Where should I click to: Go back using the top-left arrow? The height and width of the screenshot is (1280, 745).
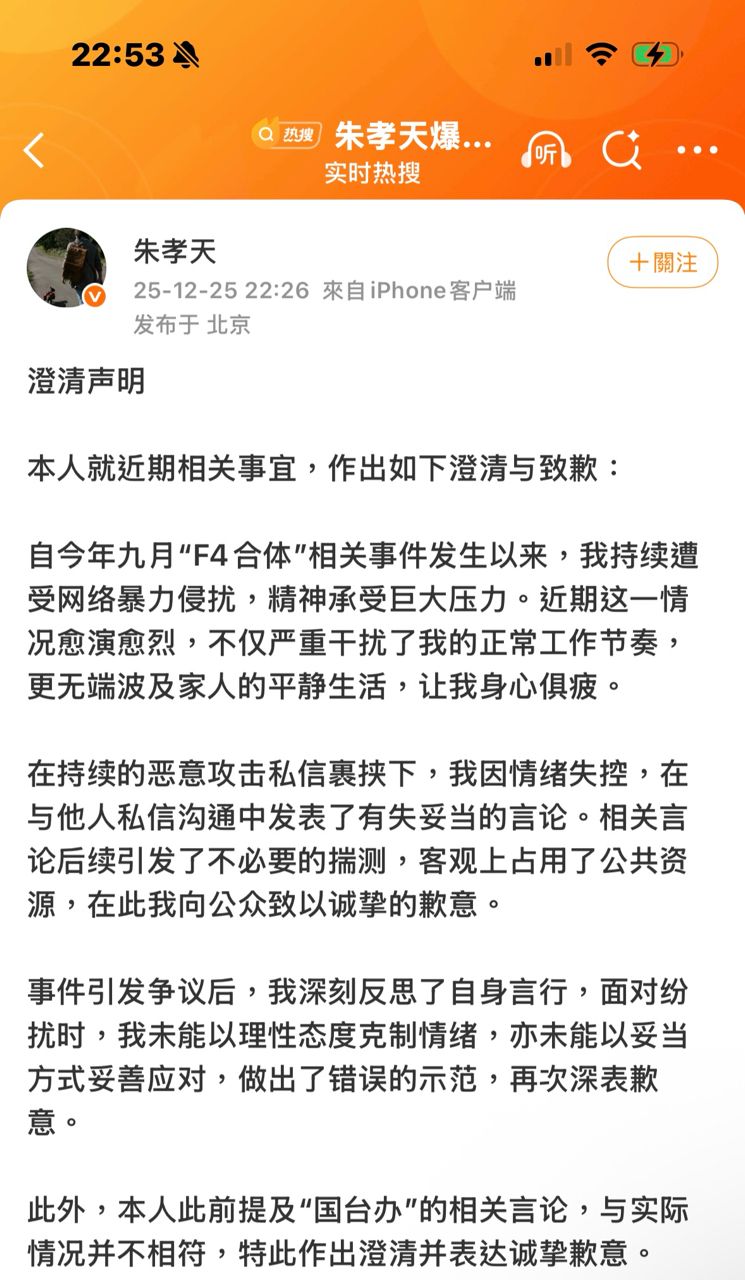coord(35,152)
